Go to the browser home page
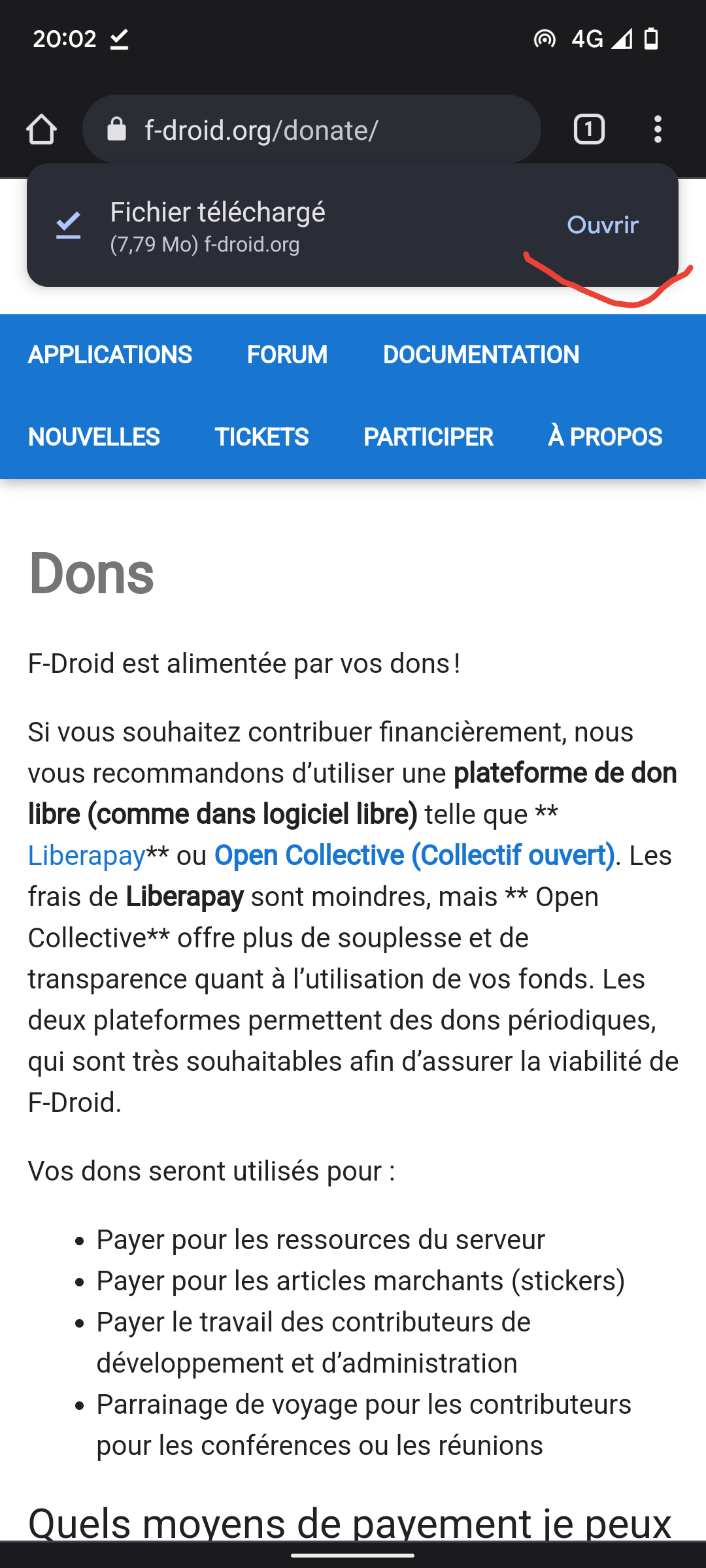Screen dimensions: 706x1568 [41, 129]
